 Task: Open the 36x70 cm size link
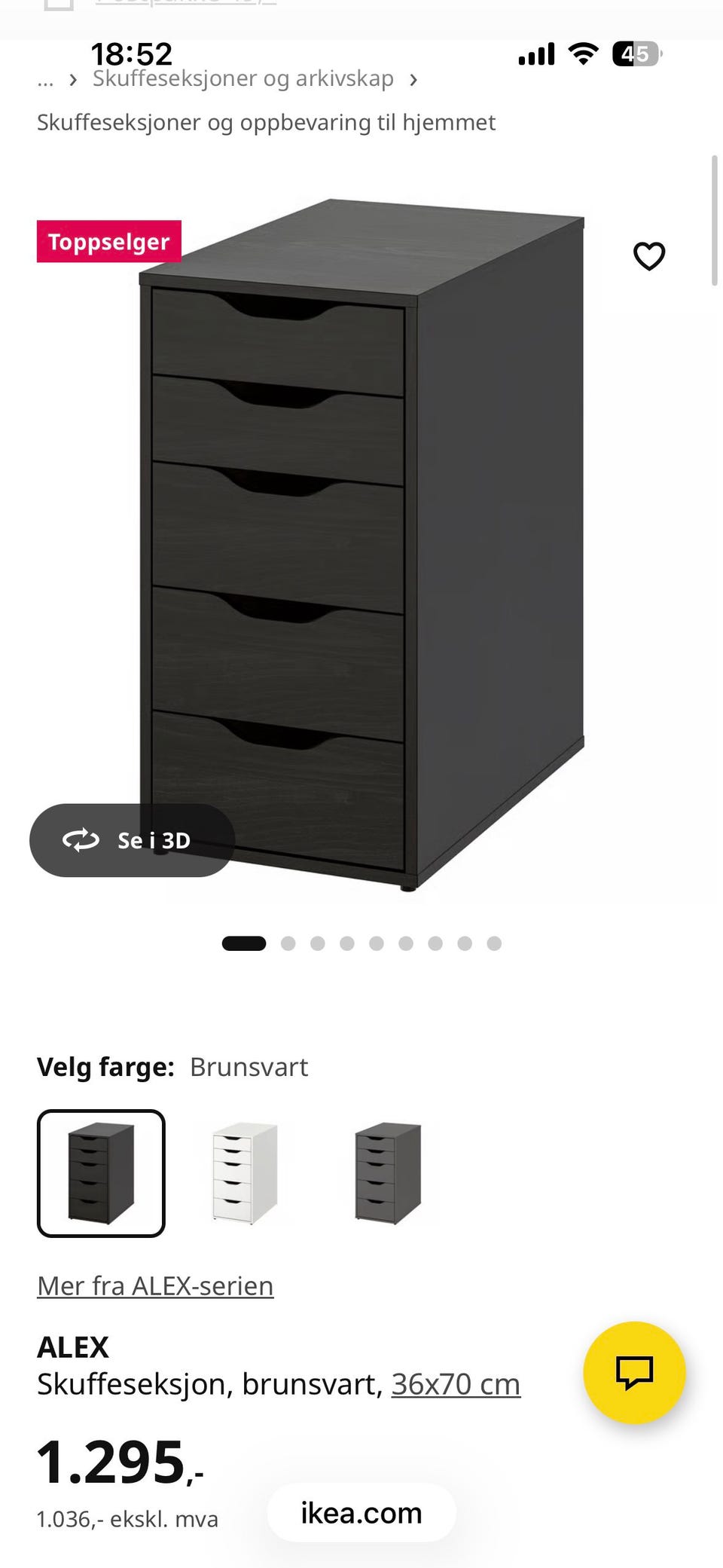click(x=456, y=1384)
